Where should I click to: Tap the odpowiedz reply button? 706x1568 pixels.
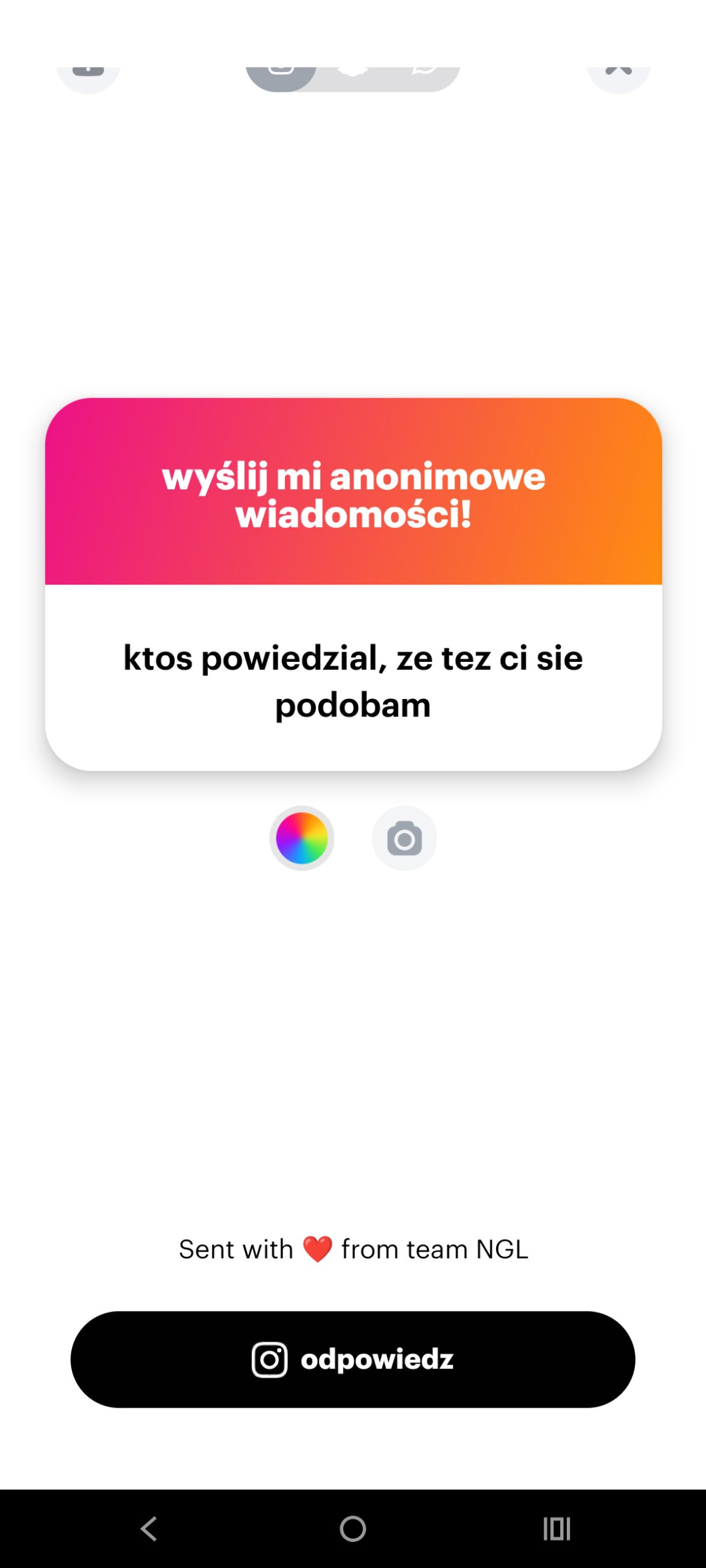(x=353, y=1359)
